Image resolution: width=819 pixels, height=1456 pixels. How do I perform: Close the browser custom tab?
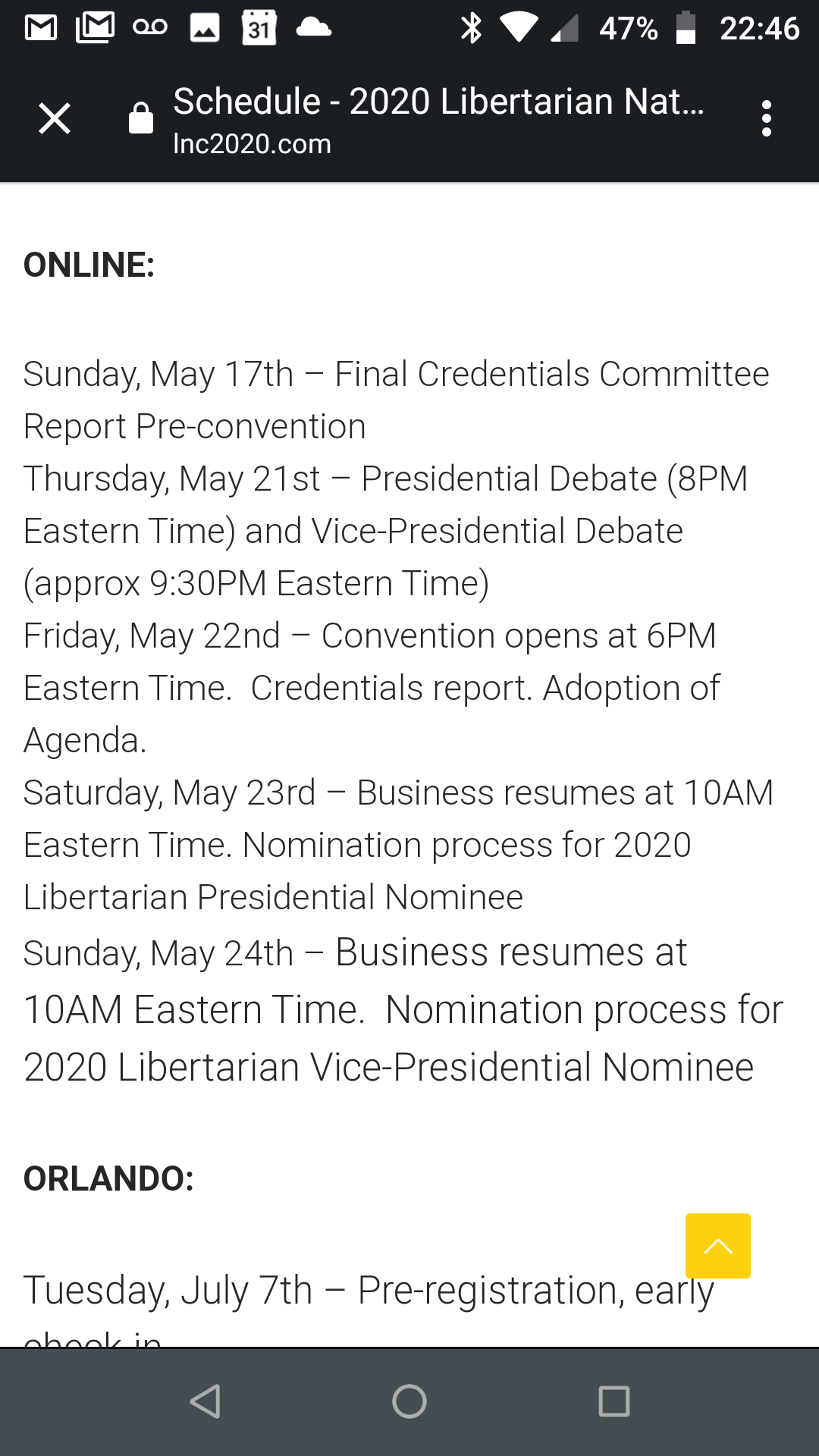pos(55,118)
